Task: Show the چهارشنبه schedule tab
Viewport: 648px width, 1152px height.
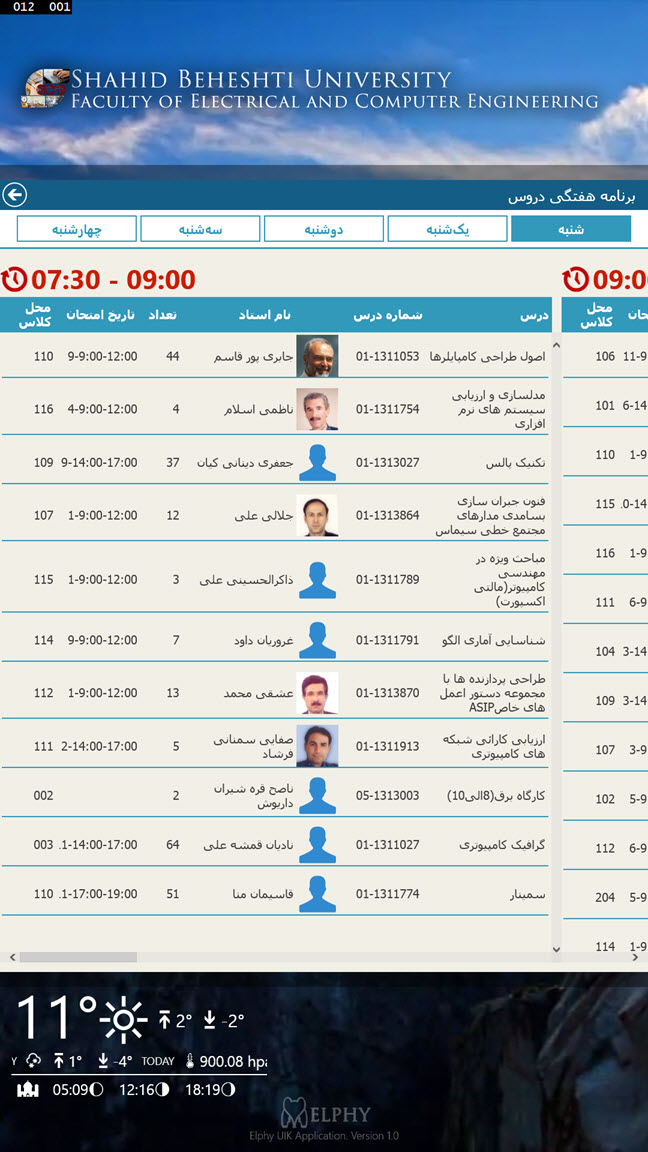Action: 77,229
